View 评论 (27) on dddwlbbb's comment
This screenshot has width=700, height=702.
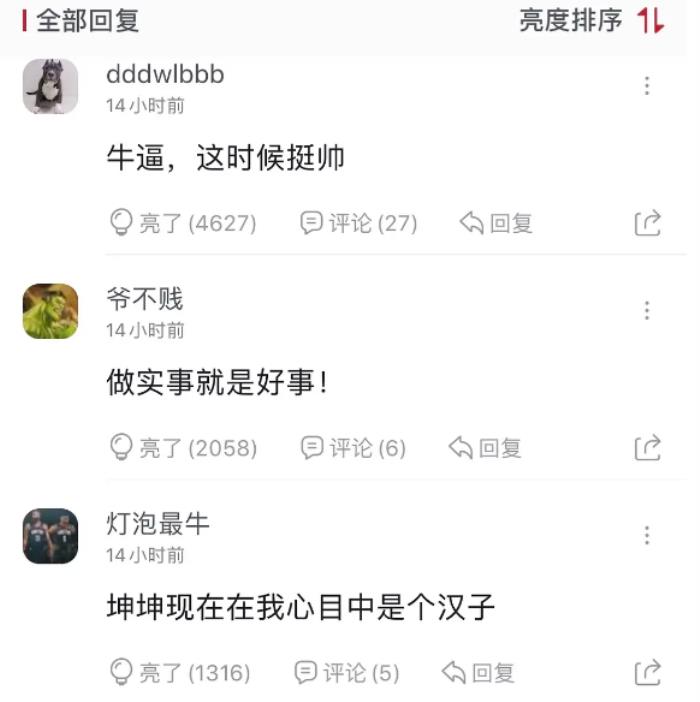359,223
